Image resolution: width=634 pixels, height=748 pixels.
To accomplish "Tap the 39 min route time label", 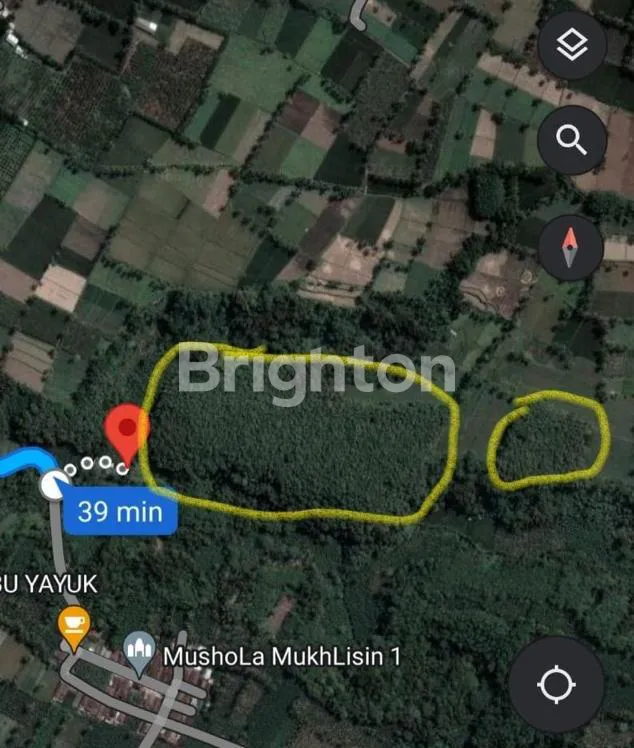I will (x=120, y=512).
